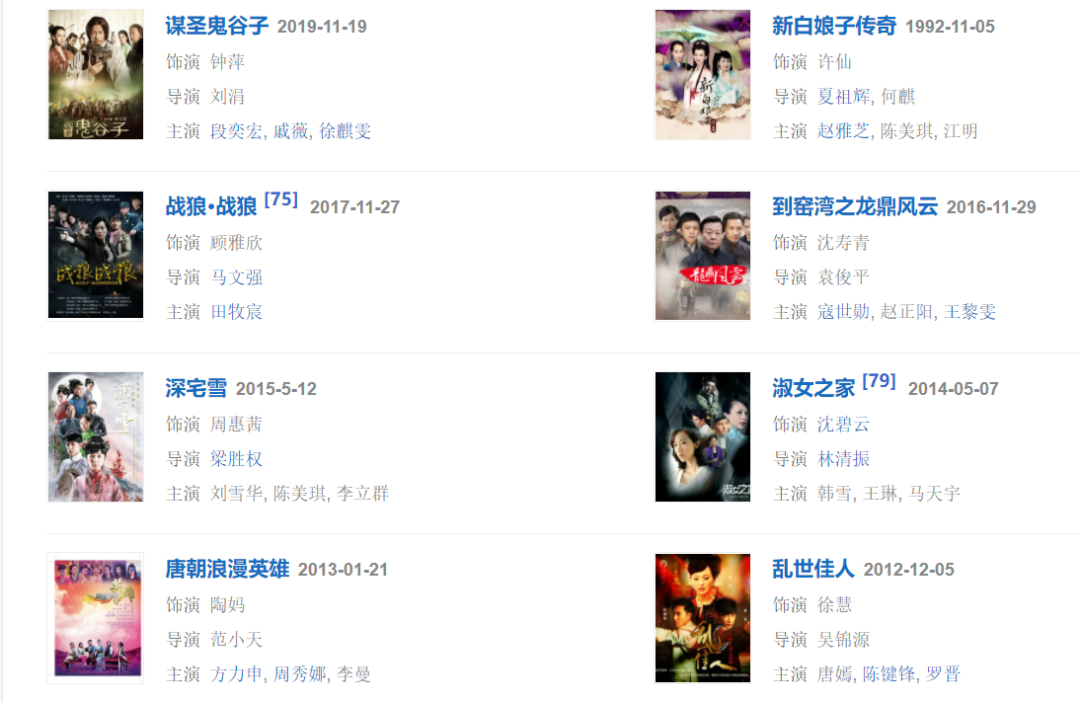Screen dimensions: 1080x703
Task: View director 梁胜权's page
Action: point(236,458)
